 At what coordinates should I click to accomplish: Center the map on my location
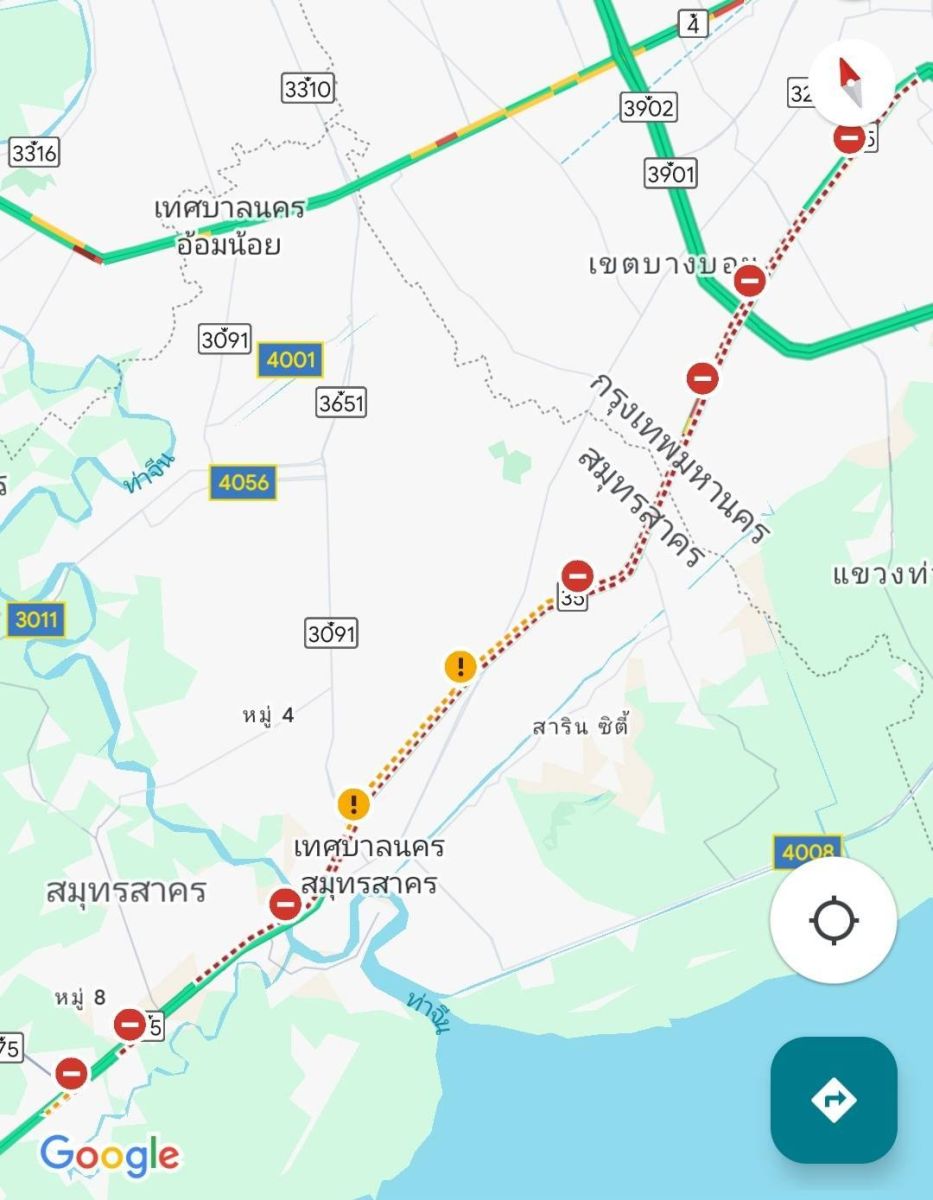tap(833, 921)
